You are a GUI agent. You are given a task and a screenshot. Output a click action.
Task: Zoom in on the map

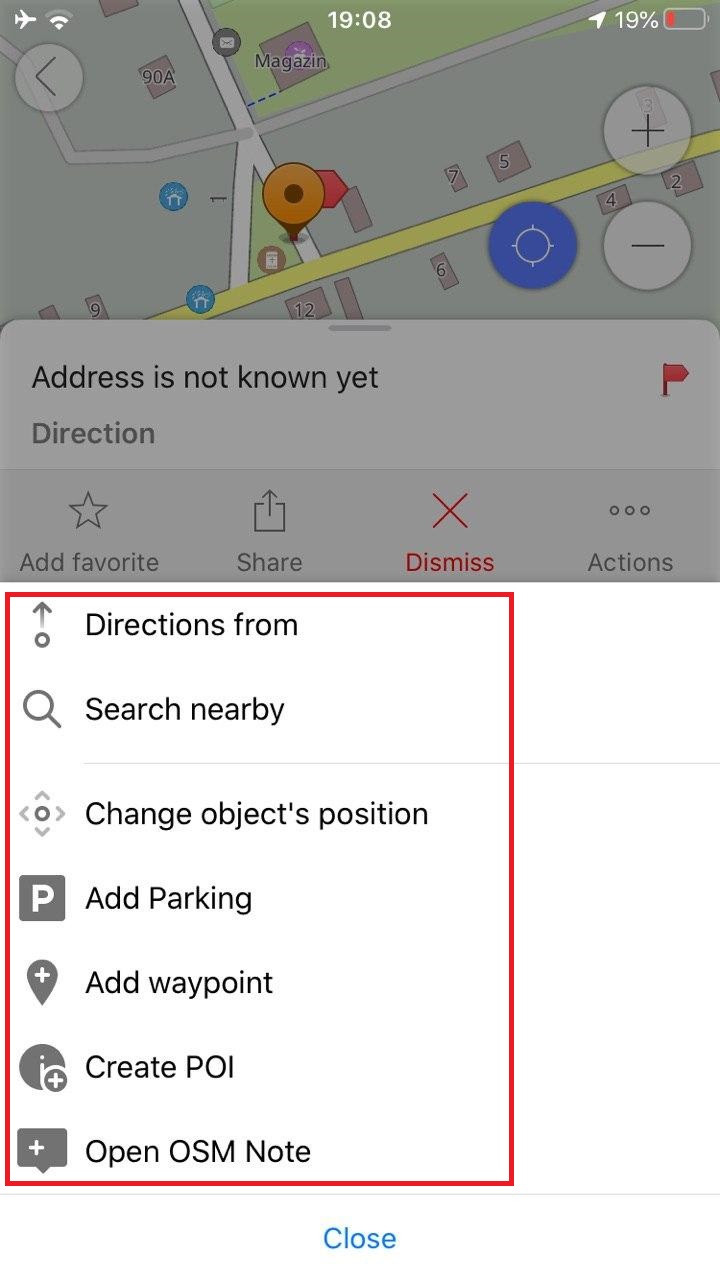point(648,131)
